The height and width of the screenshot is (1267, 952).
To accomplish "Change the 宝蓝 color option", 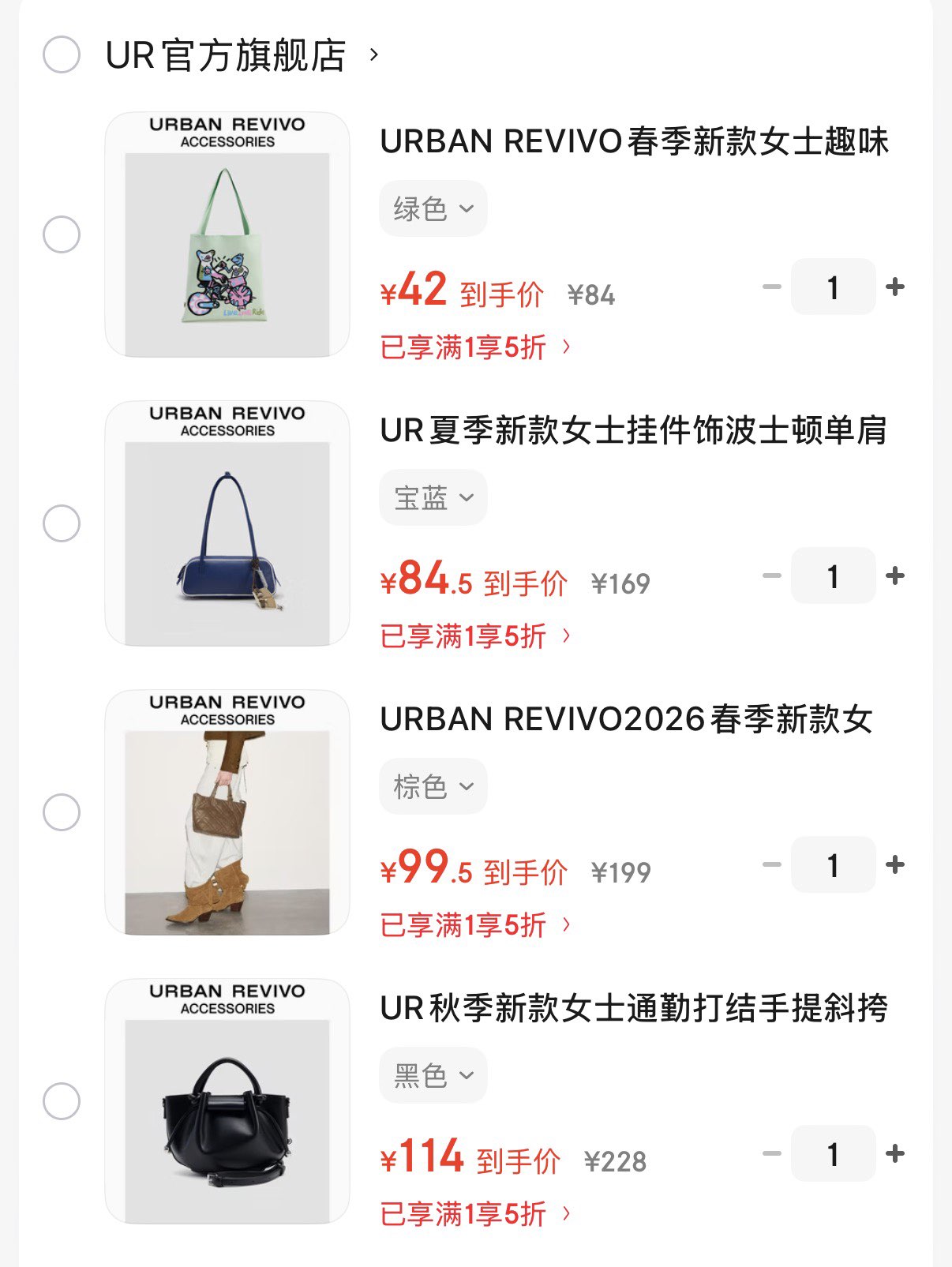I will (433, 497).
